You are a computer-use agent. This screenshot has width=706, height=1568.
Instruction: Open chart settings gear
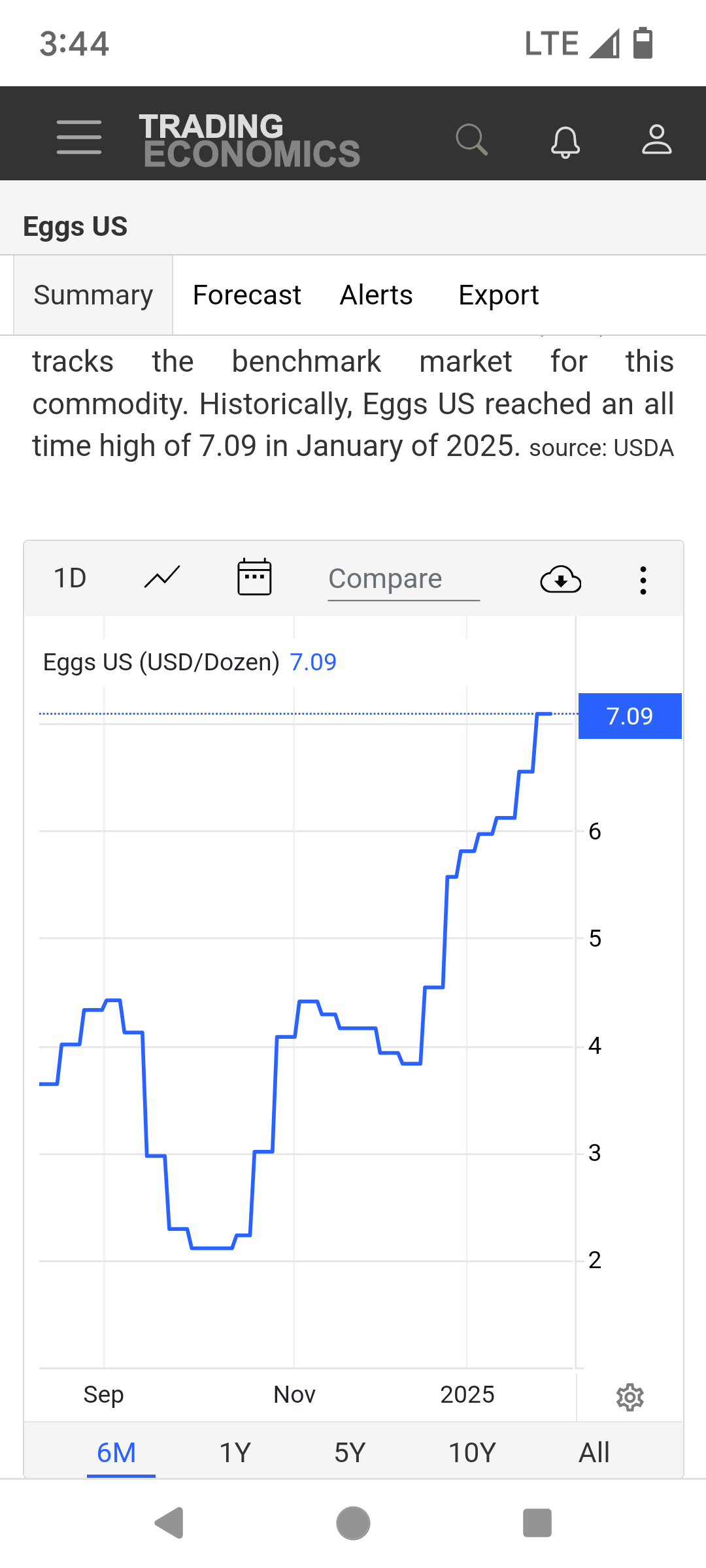630,1397
